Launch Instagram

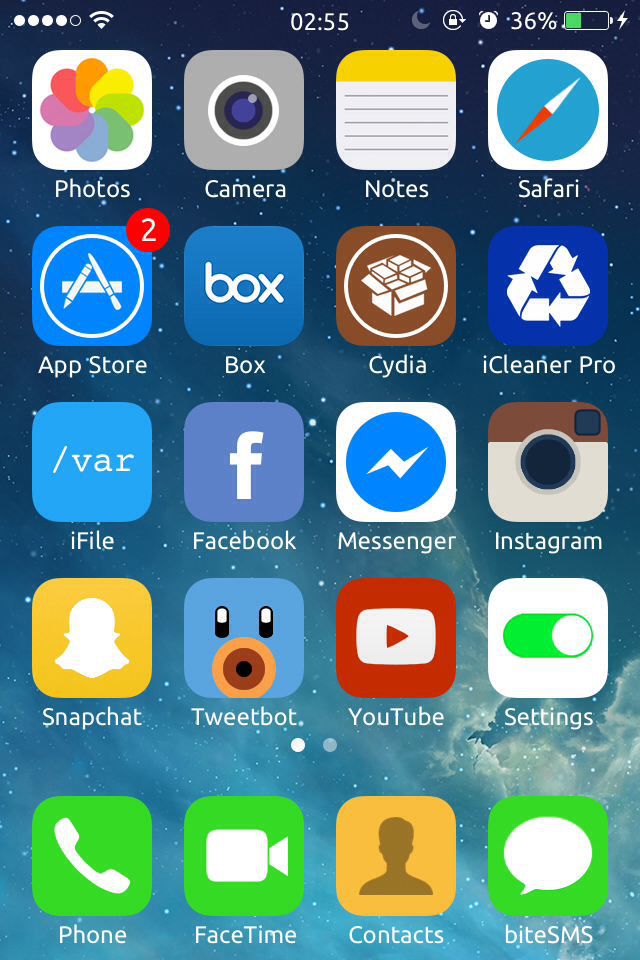pos(548,462)
